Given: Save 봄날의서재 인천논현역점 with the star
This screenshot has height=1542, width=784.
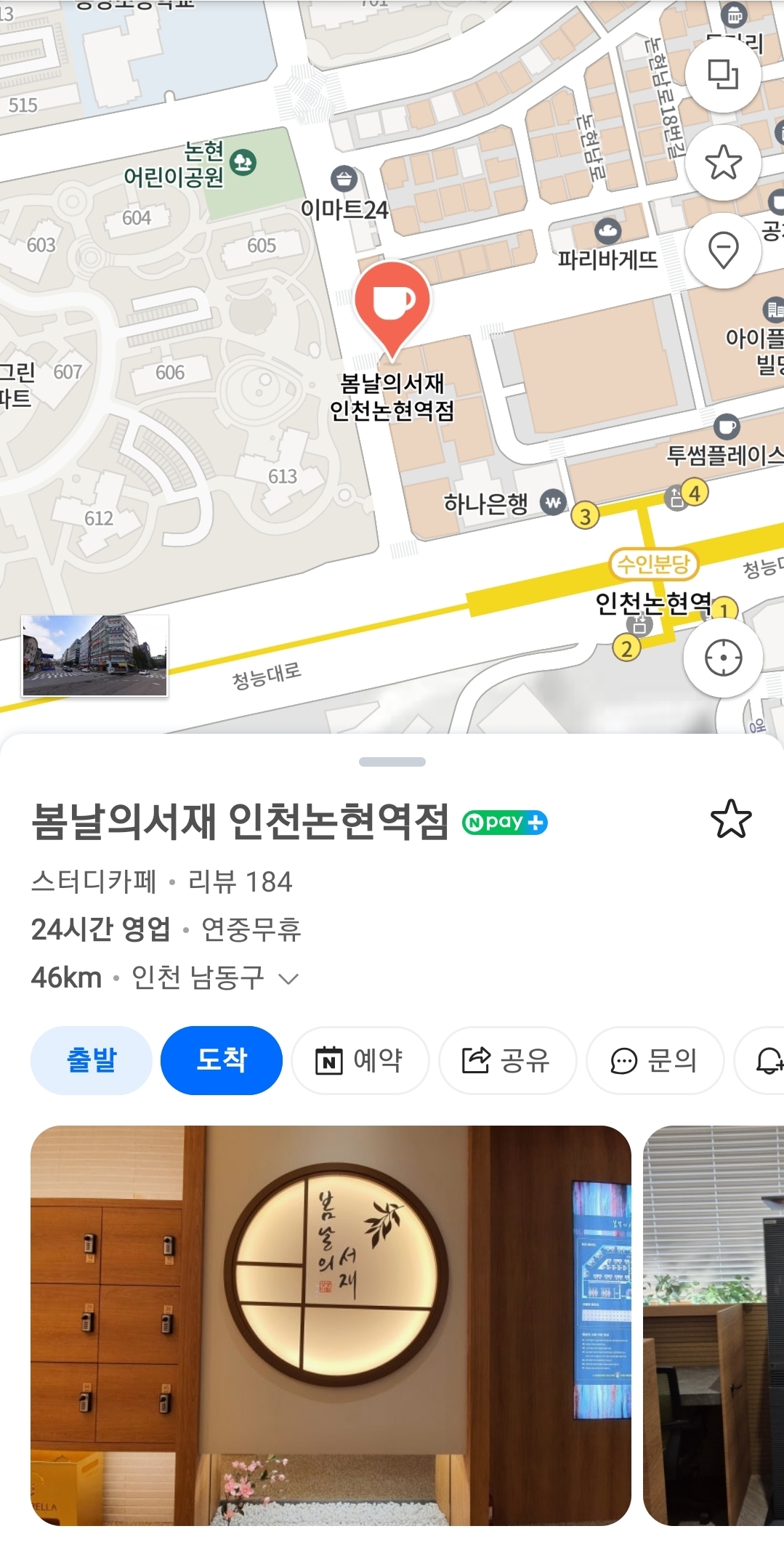Looking at the screenshot, I should tap(730, 820).
